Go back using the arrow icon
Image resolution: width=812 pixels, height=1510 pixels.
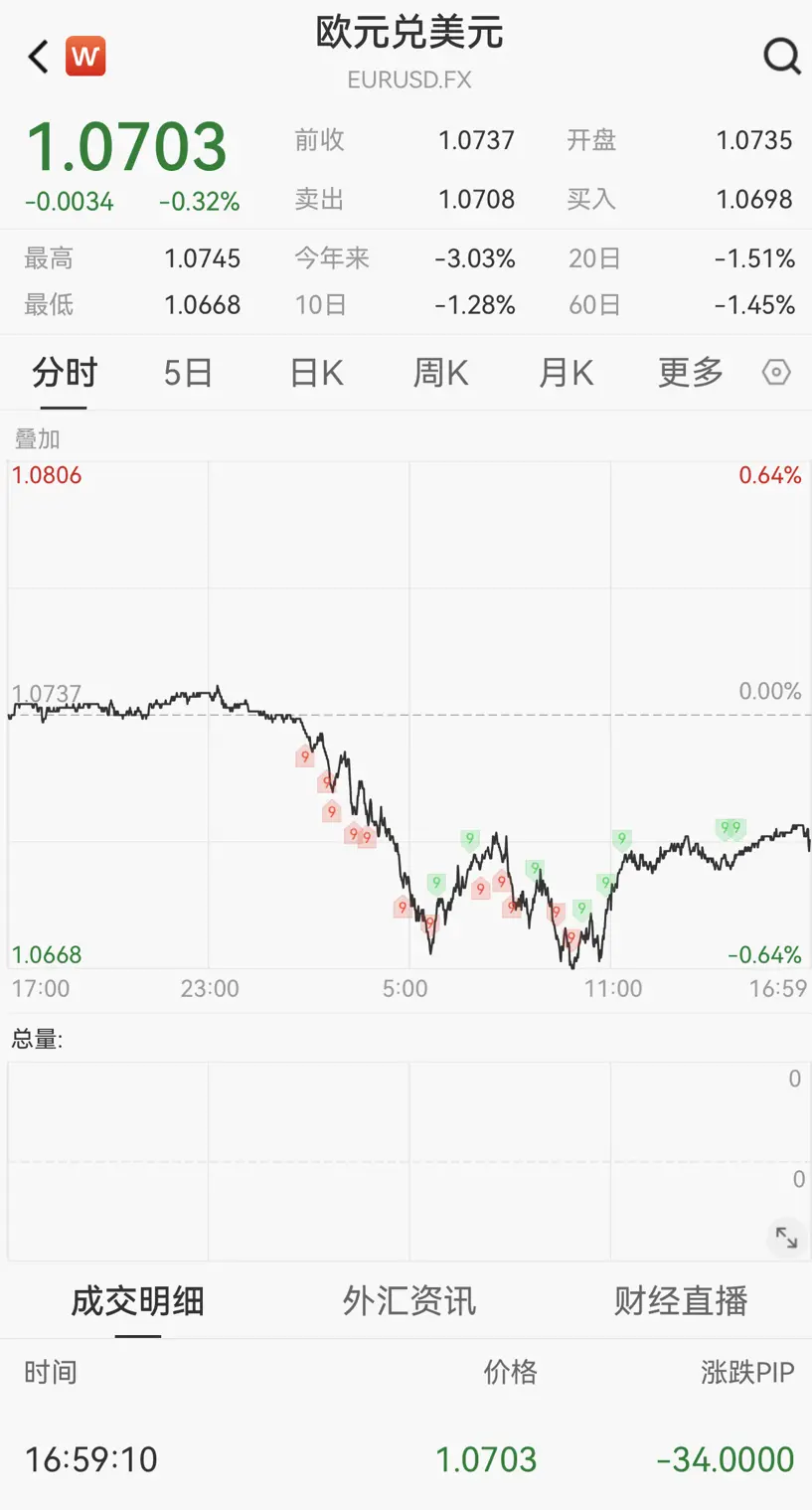click(39, 58)
